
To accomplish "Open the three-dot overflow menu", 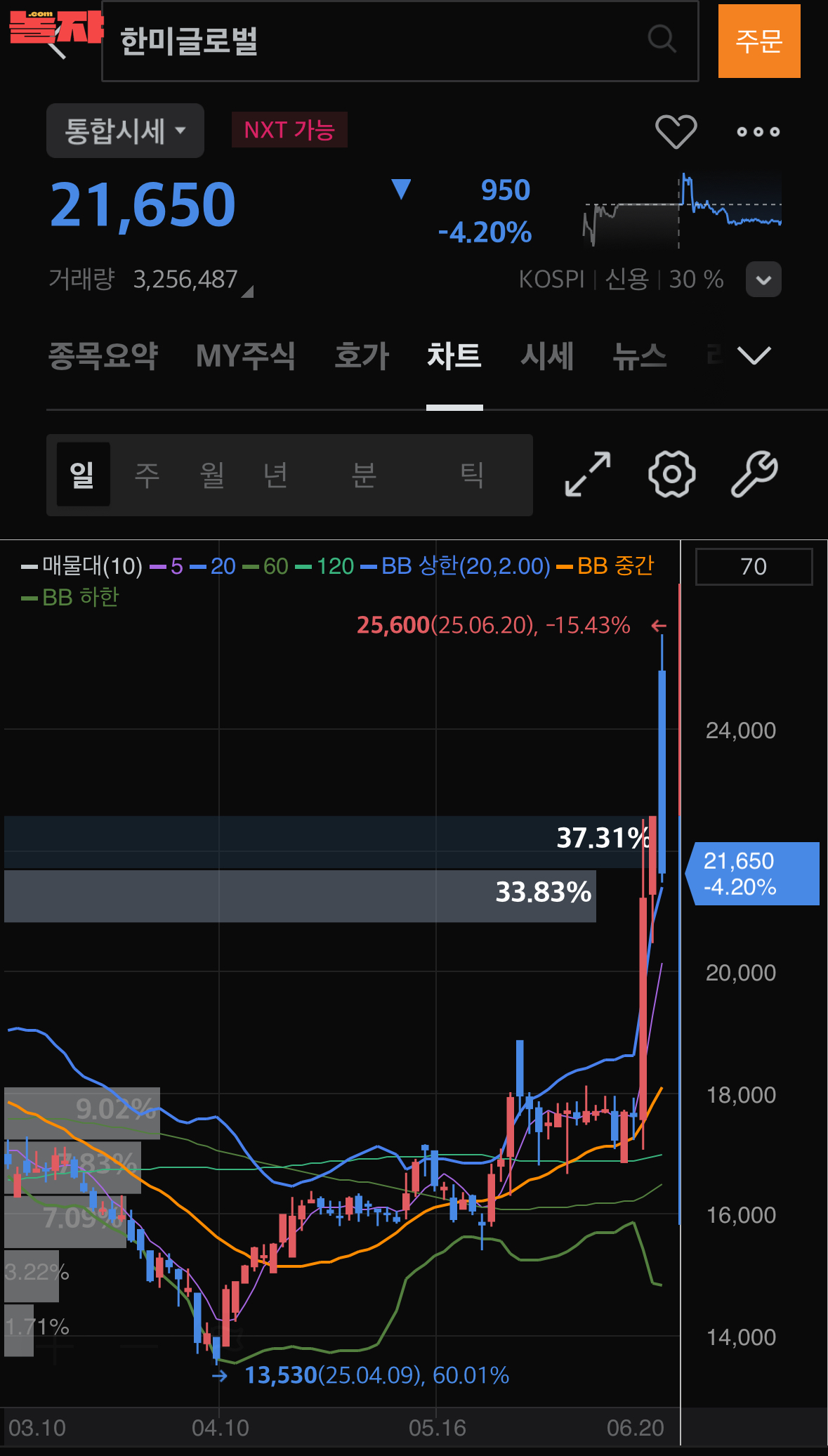I will [x=758, y=131].
